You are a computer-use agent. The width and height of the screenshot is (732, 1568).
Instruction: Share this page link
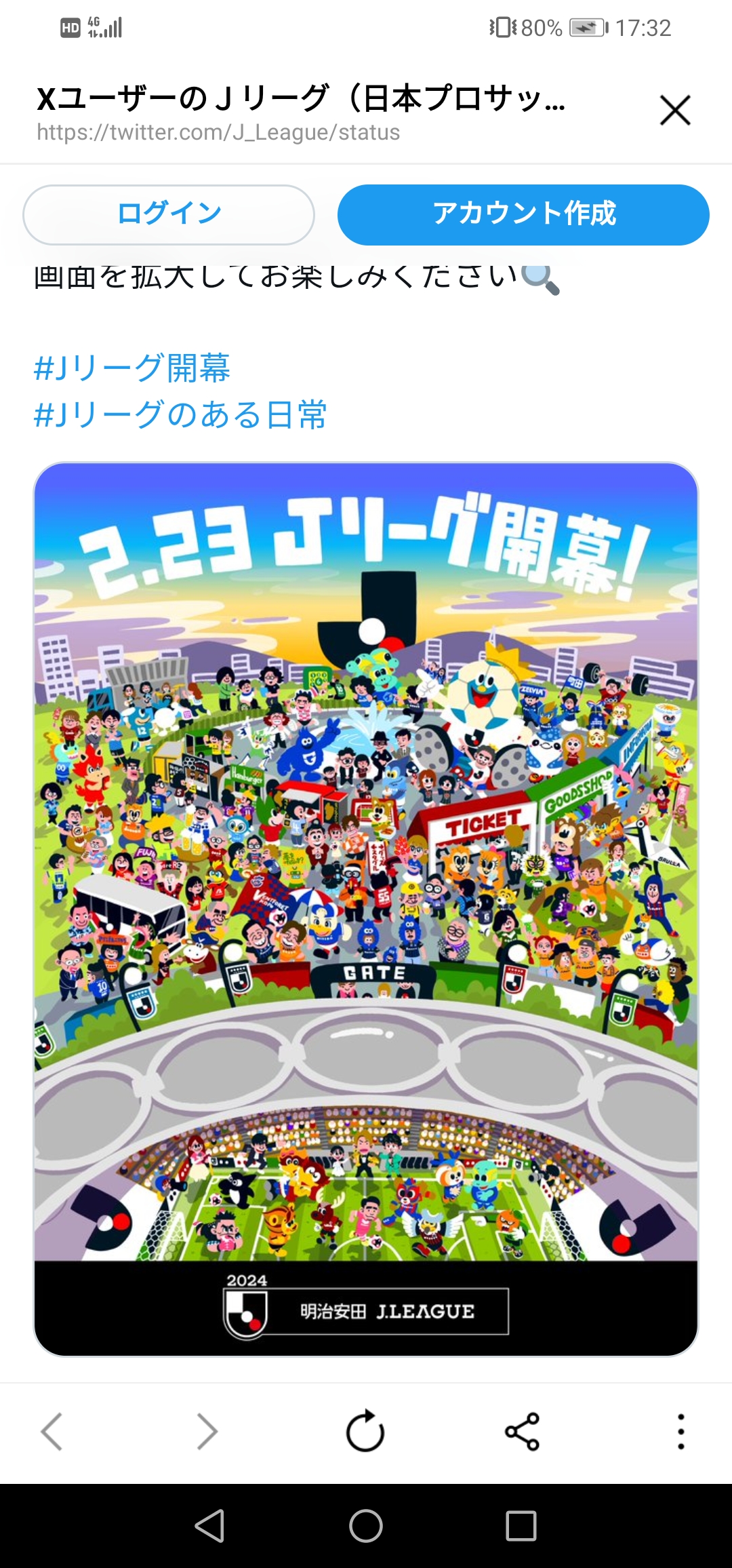(522, 1431)
